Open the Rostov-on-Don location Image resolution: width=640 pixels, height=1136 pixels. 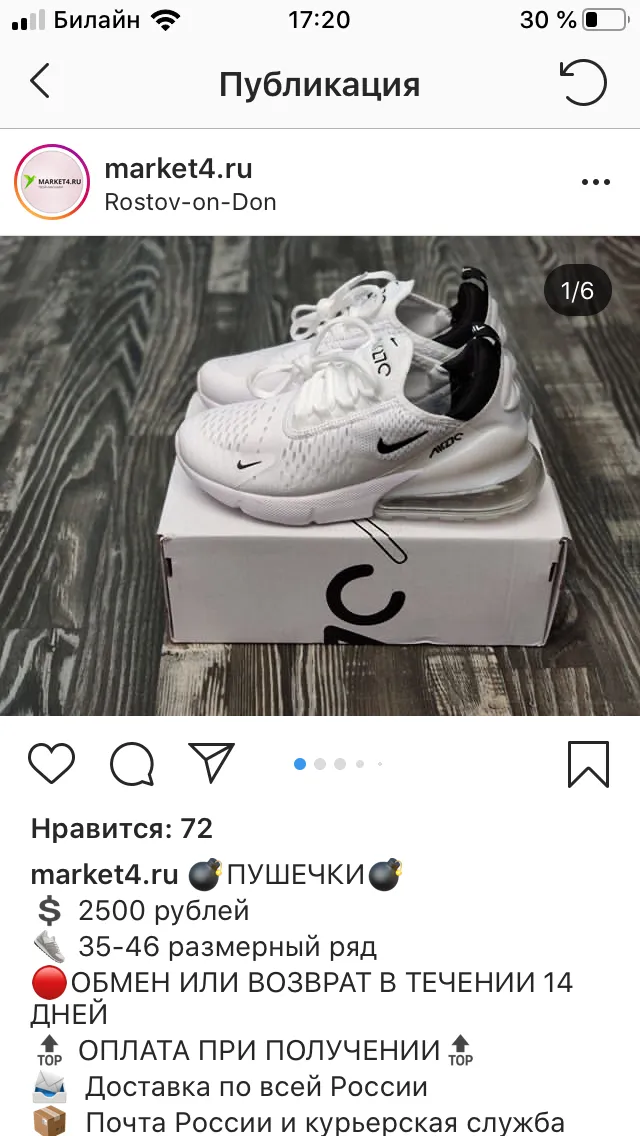pyautogui.click(x=191, y=201)
